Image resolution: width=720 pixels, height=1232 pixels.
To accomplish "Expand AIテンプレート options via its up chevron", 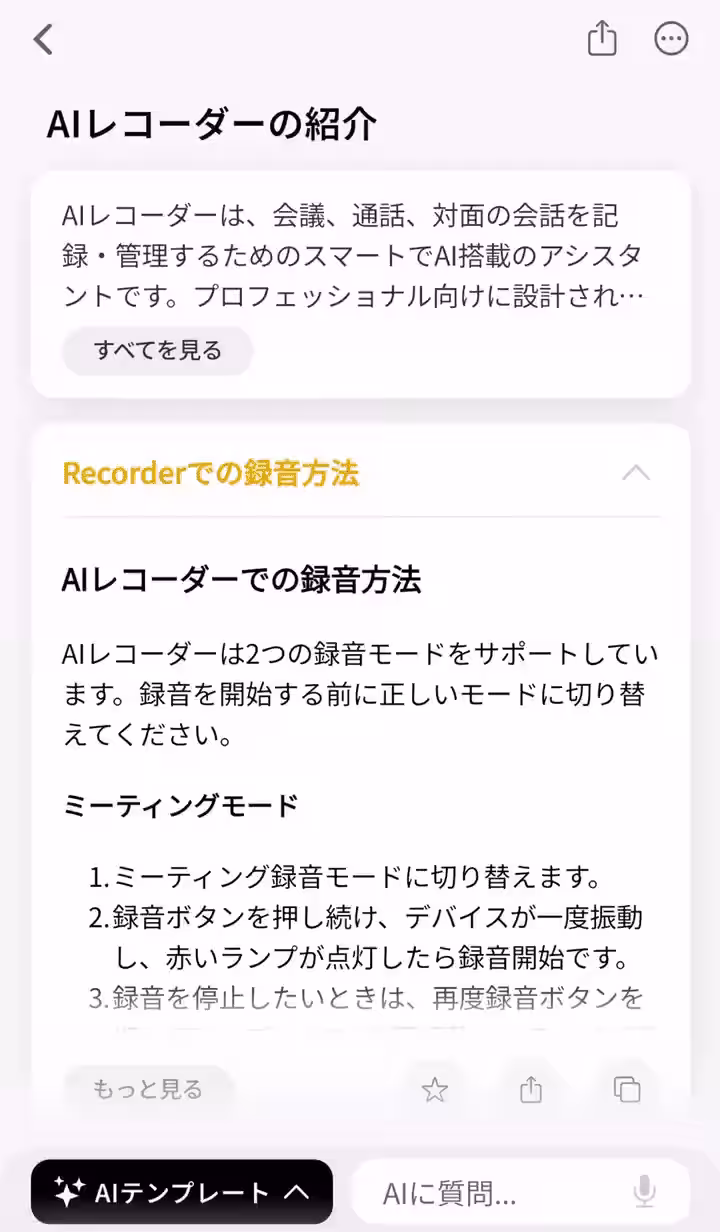I will (295, 1191).
